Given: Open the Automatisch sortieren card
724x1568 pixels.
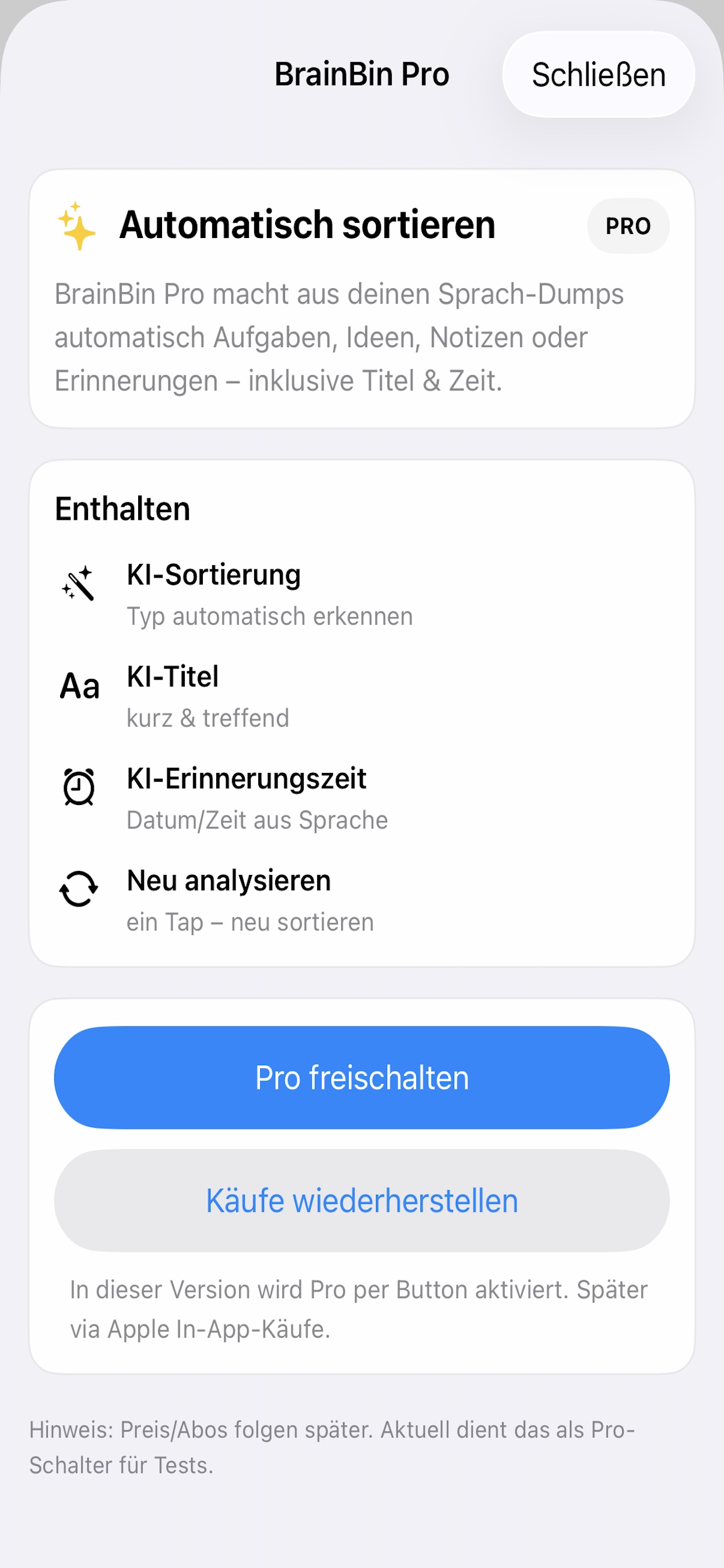Looking at the screenshot, I should click(362, 295).
